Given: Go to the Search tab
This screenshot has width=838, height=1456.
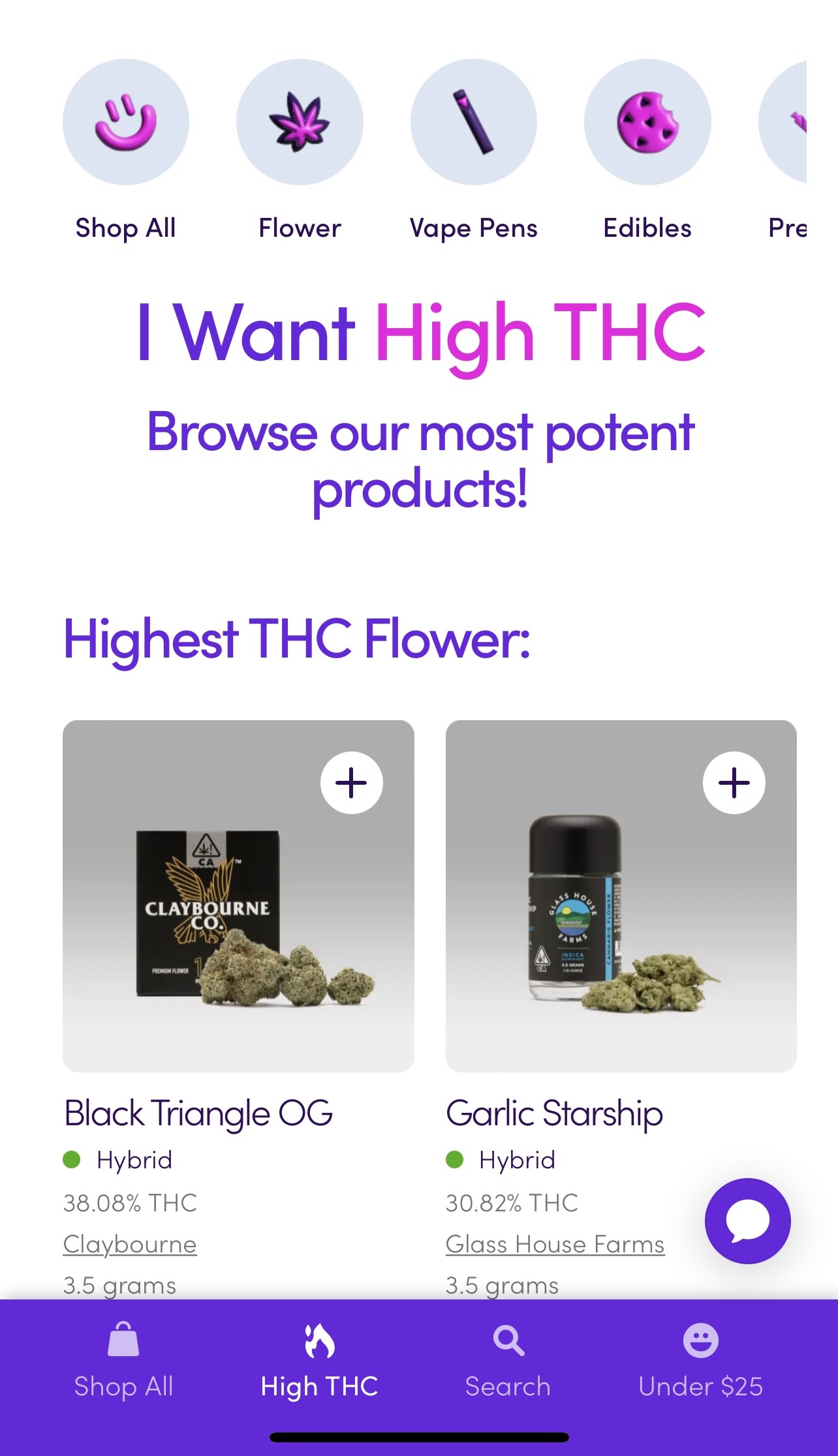Looking at the screenshot, I should [508, 1361].
